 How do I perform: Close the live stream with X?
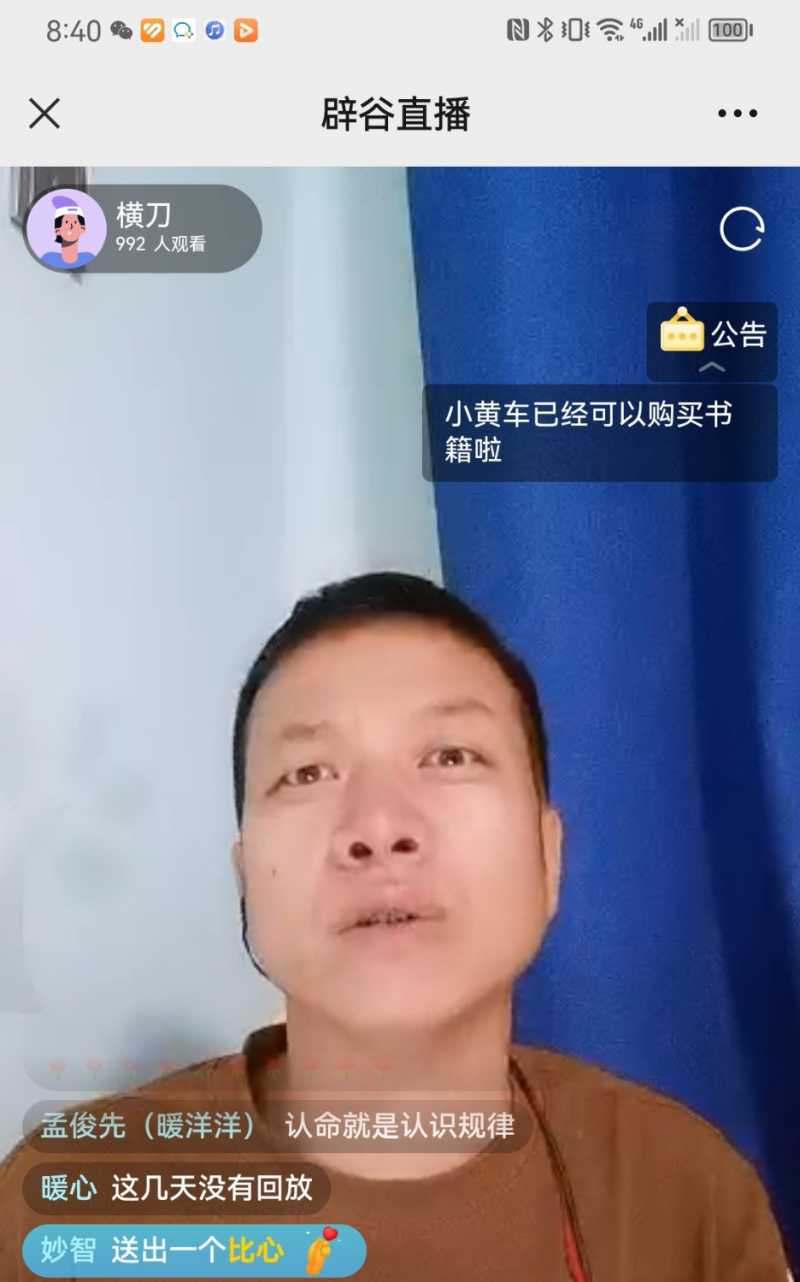[x=44, y=114]
